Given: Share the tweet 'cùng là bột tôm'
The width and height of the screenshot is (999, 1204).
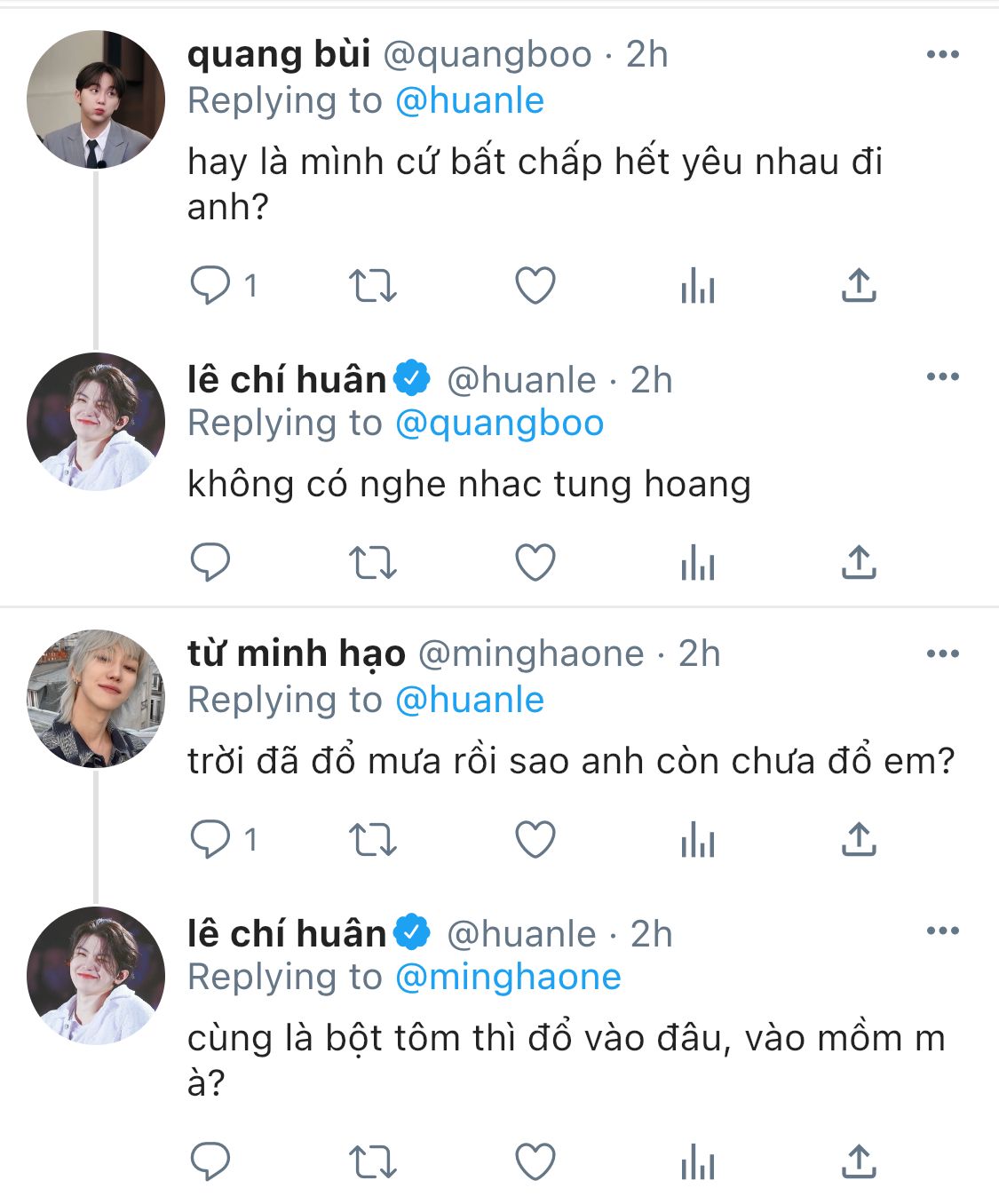Looking at the screenshot, I should click(x=859, y=1162).
